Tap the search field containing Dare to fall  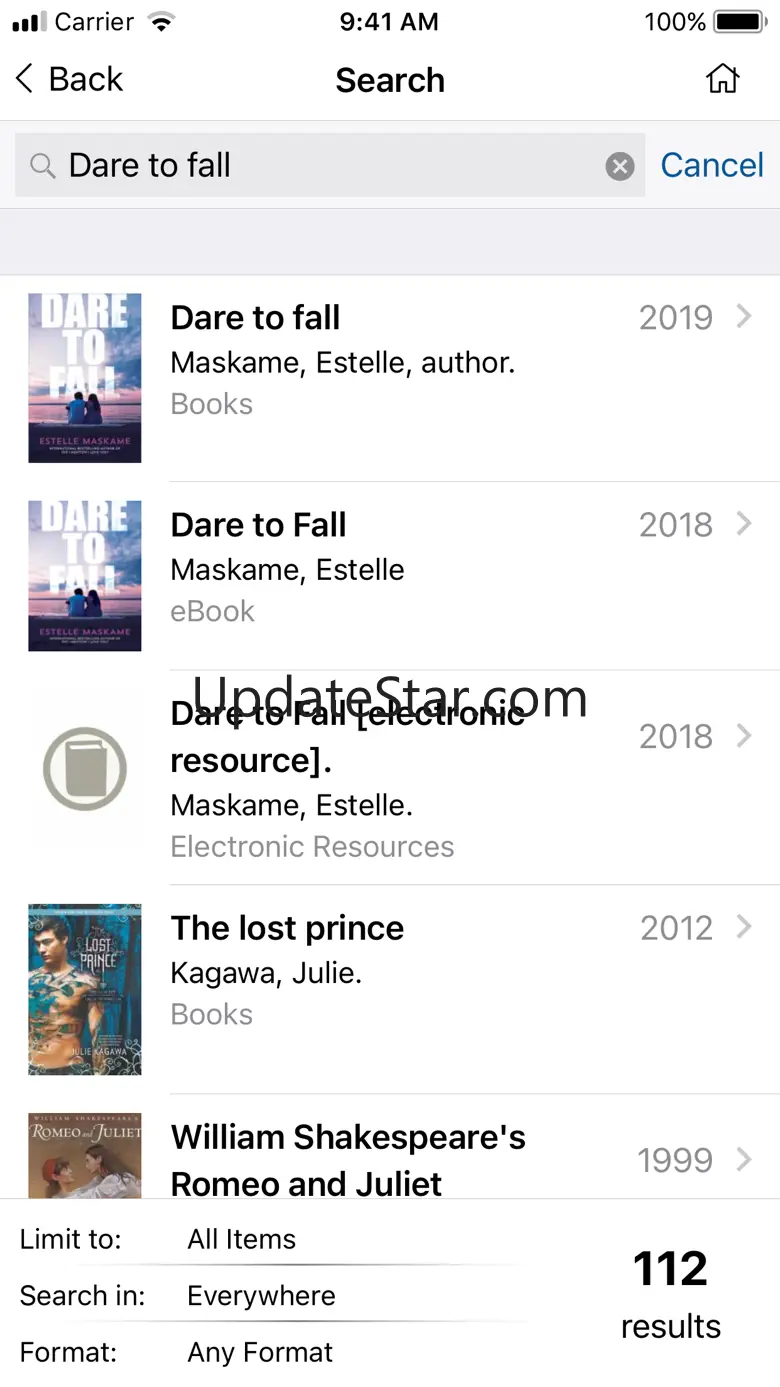(320, 165)
